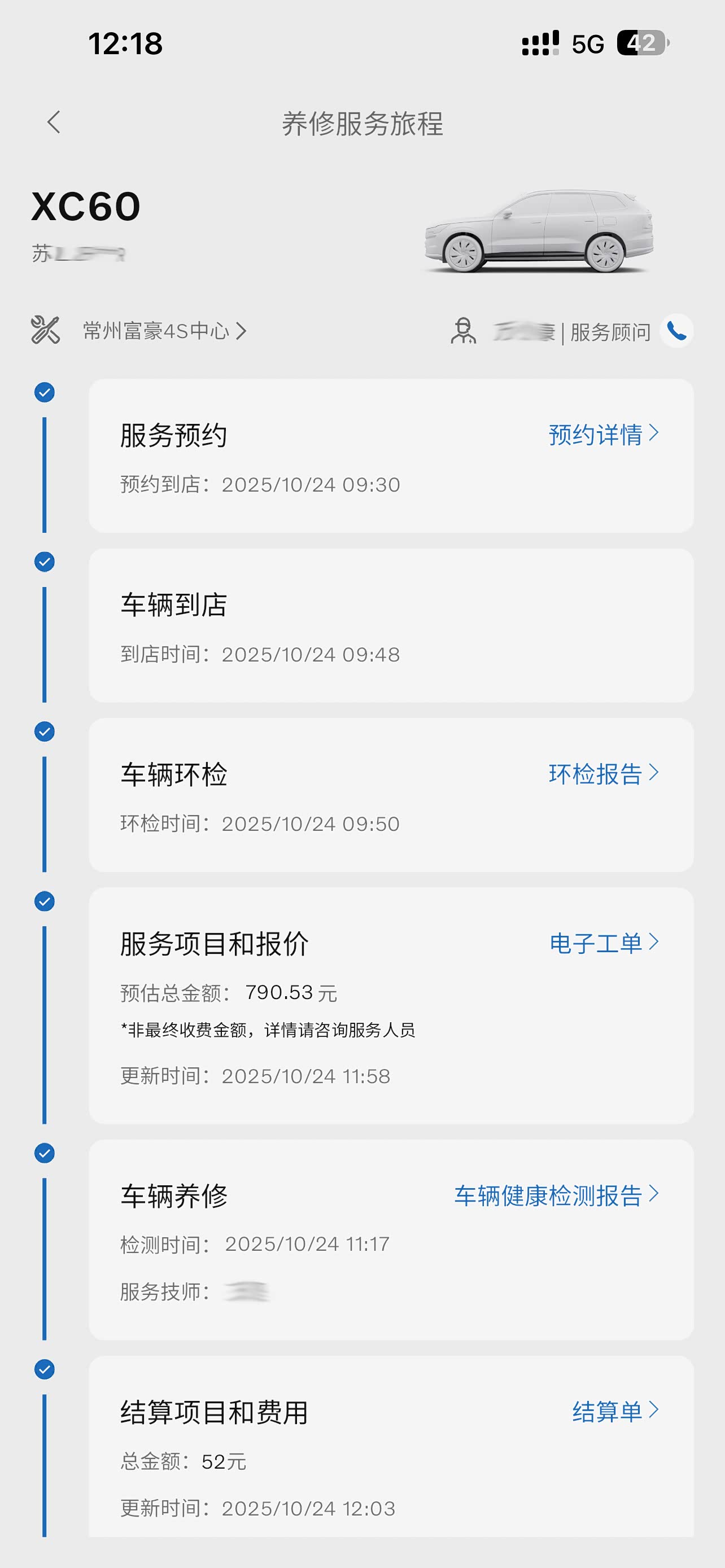725x1568 pixels.
Task: Go back from 养修服务旅程 page
Action: [54, 122]
